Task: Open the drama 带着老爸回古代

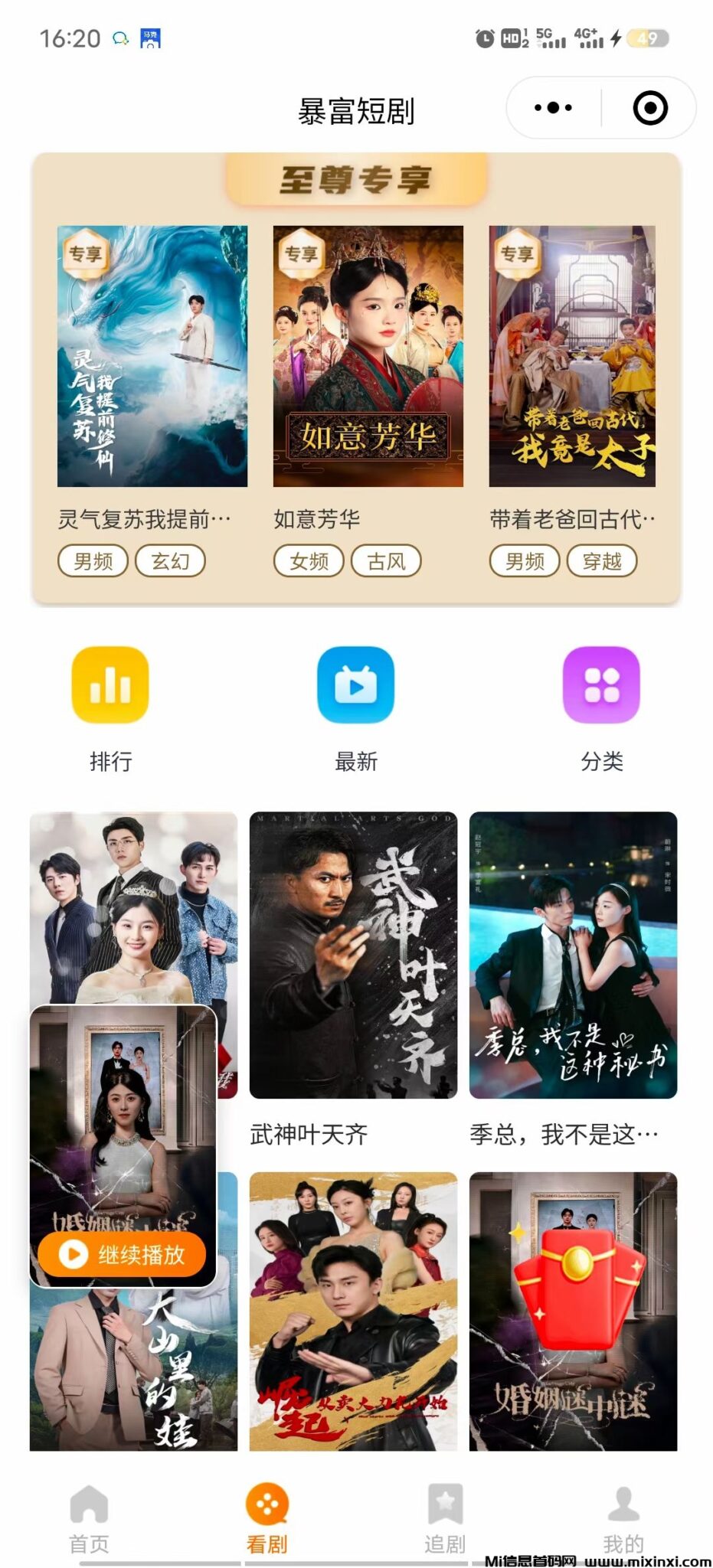Action: [x=572, y=357]
